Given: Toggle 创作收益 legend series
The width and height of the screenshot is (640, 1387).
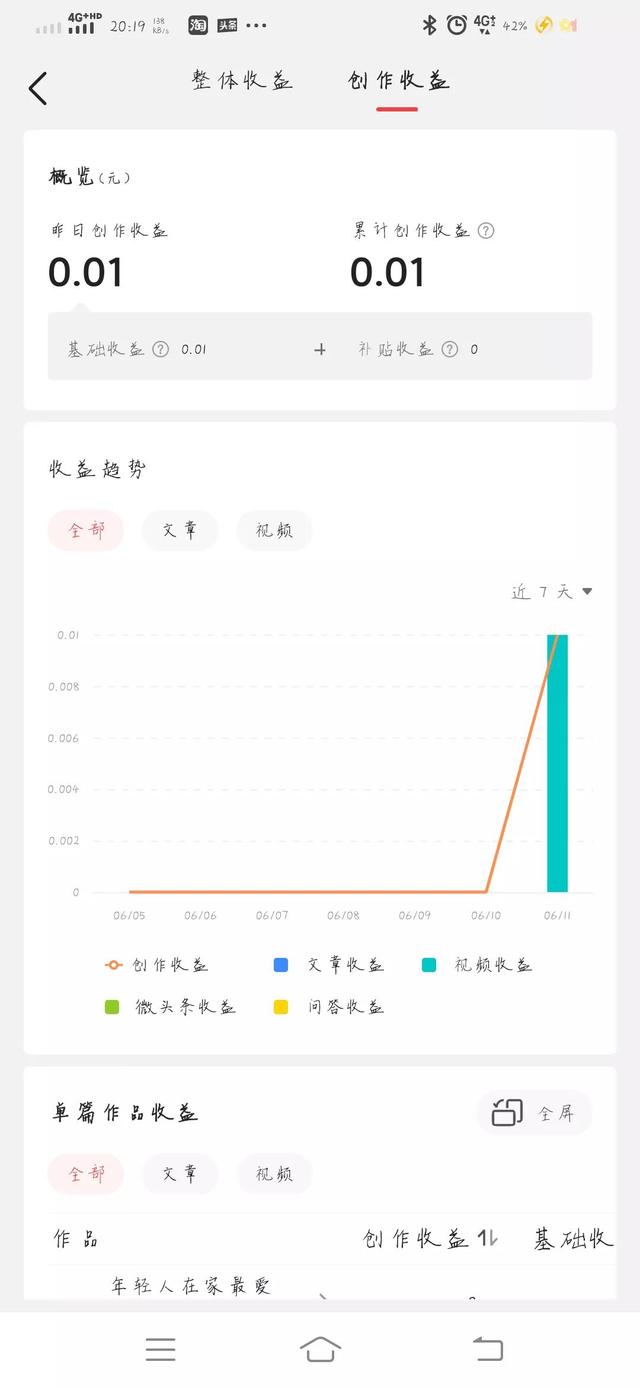Looking at the screenshot, I should point(157,965).
